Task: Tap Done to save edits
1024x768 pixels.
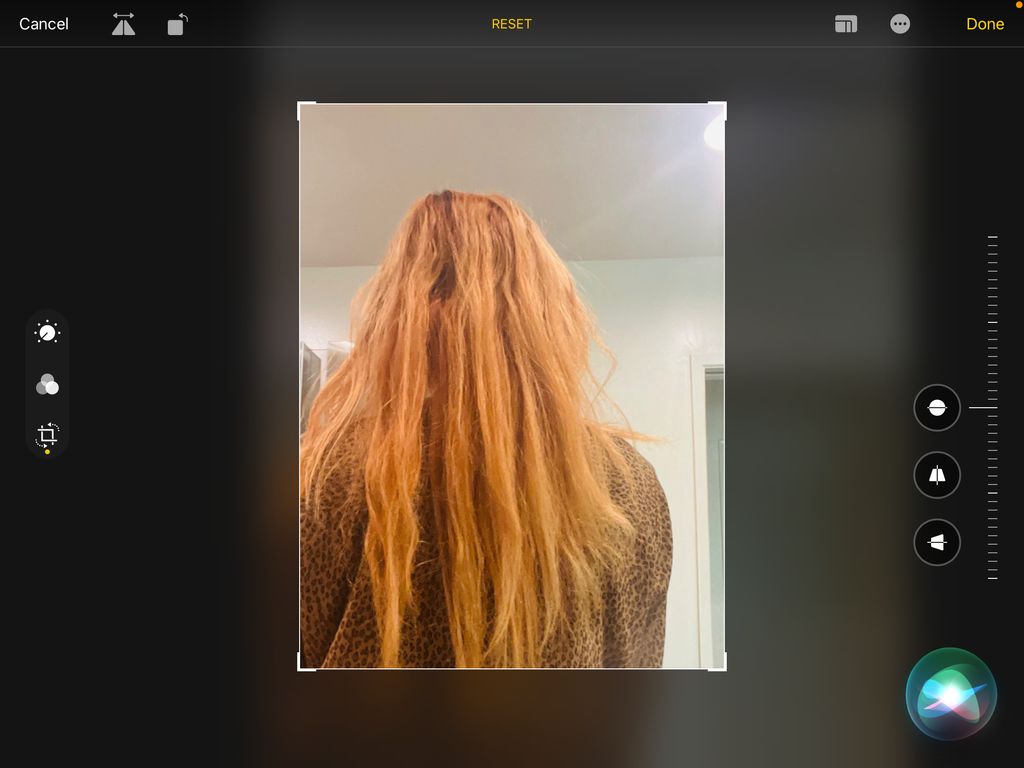Action: click(984, 24)
